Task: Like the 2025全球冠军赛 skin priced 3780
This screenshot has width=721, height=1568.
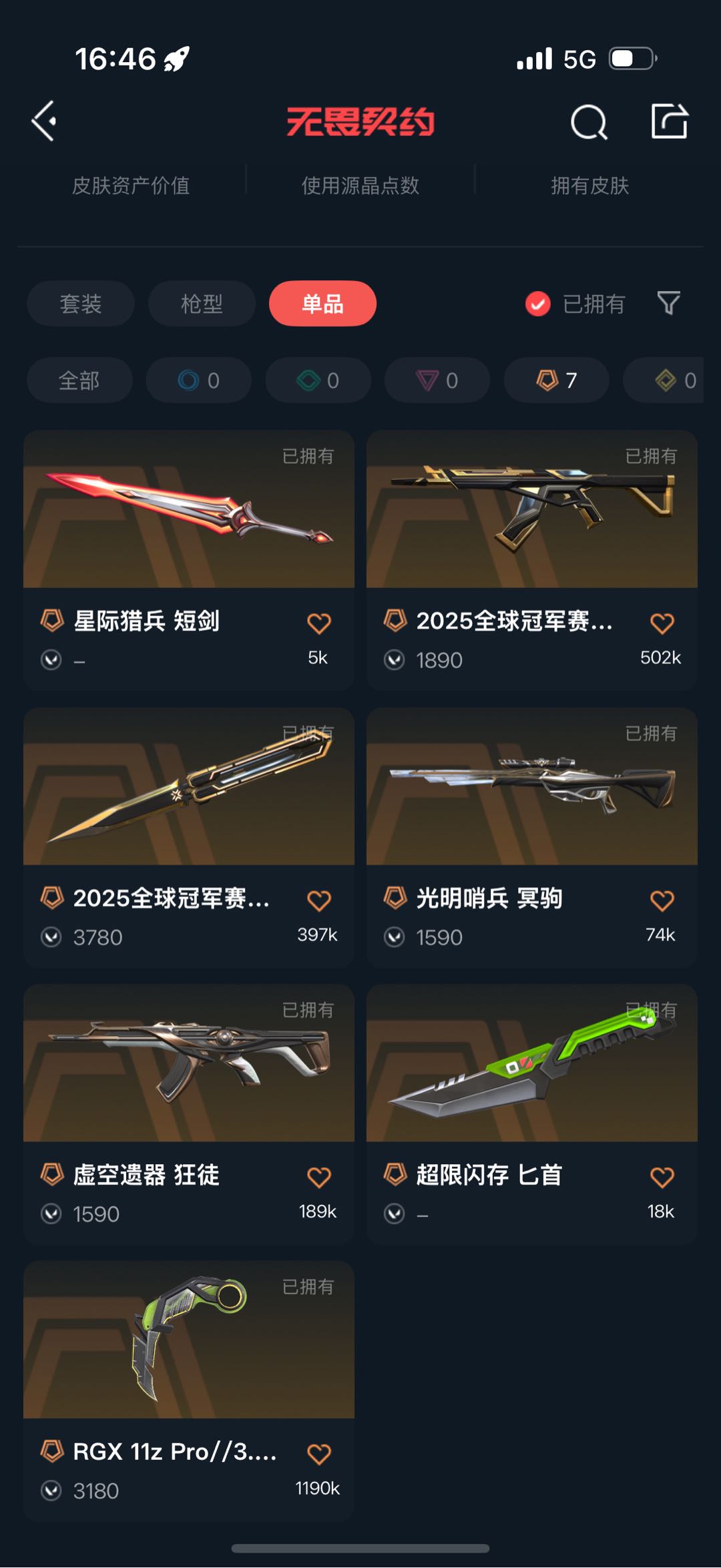Action: pos(318,900)
